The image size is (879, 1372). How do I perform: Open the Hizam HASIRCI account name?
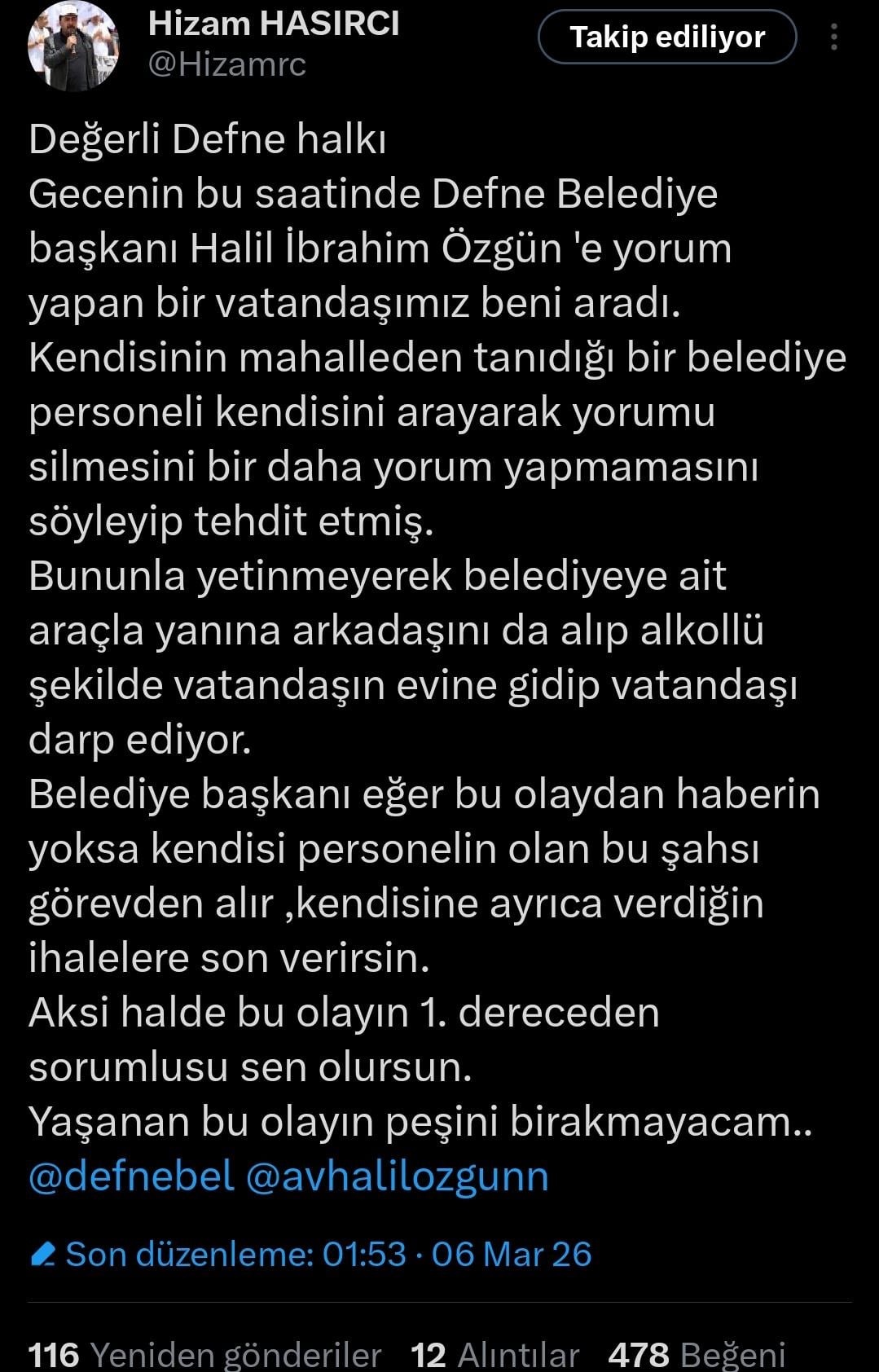click(x=274, y=24)
